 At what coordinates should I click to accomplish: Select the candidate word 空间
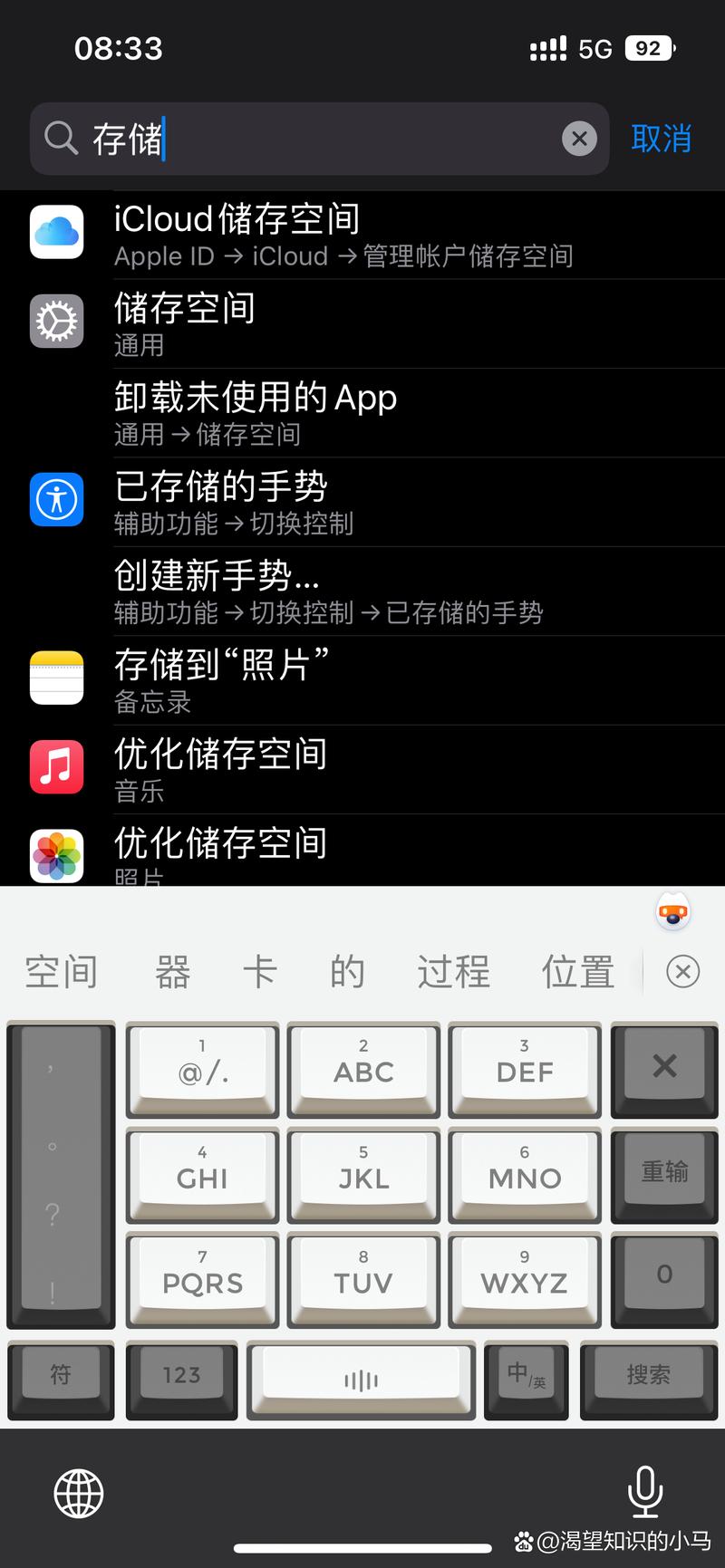coord(60,970)
